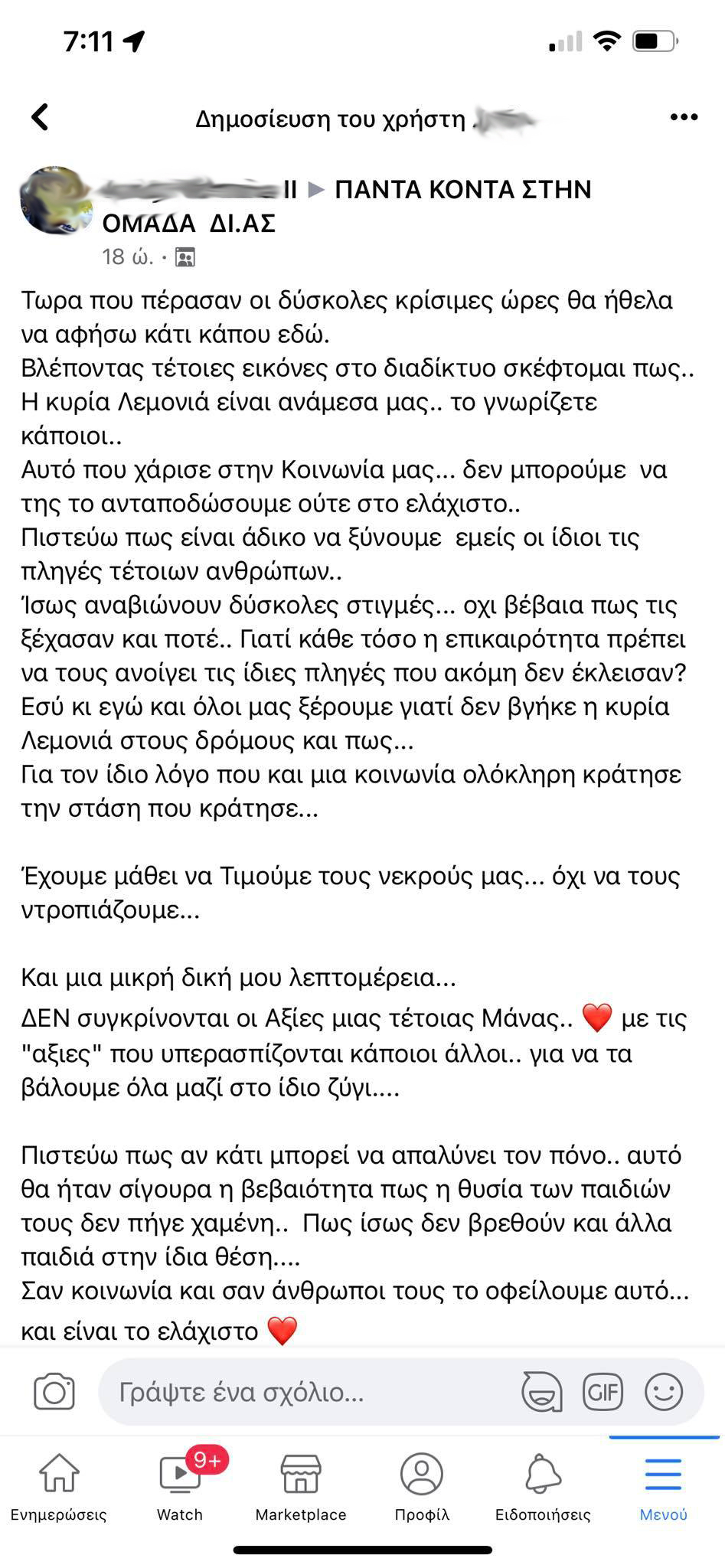Open the Ειδοποιήσεις notifications tab

pyautogui.click(x=543, y=1487)
